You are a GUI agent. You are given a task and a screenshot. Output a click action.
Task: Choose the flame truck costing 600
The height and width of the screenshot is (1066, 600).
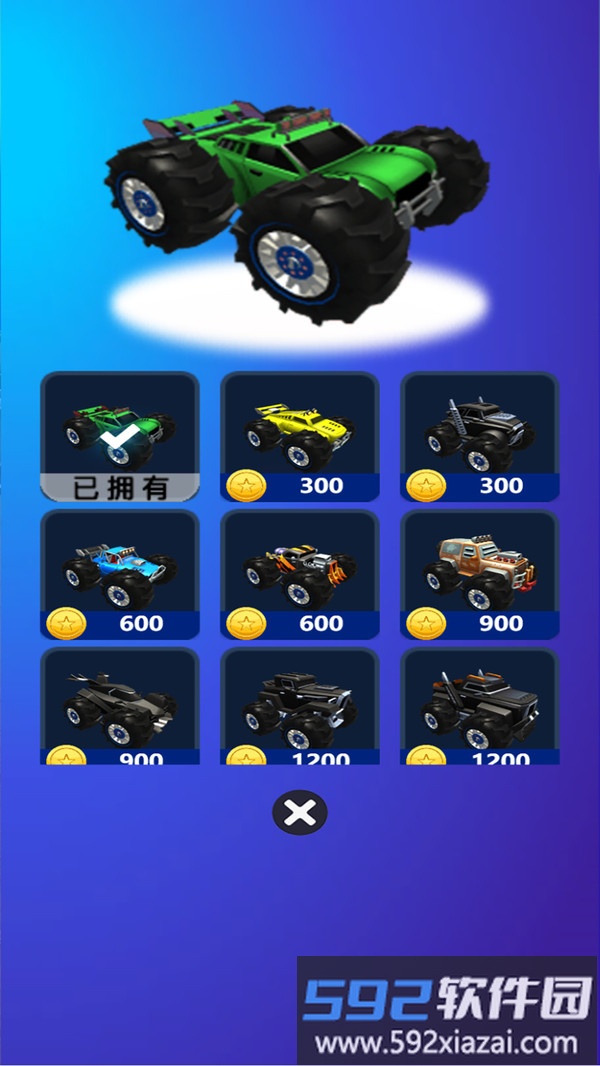(300, 575)
